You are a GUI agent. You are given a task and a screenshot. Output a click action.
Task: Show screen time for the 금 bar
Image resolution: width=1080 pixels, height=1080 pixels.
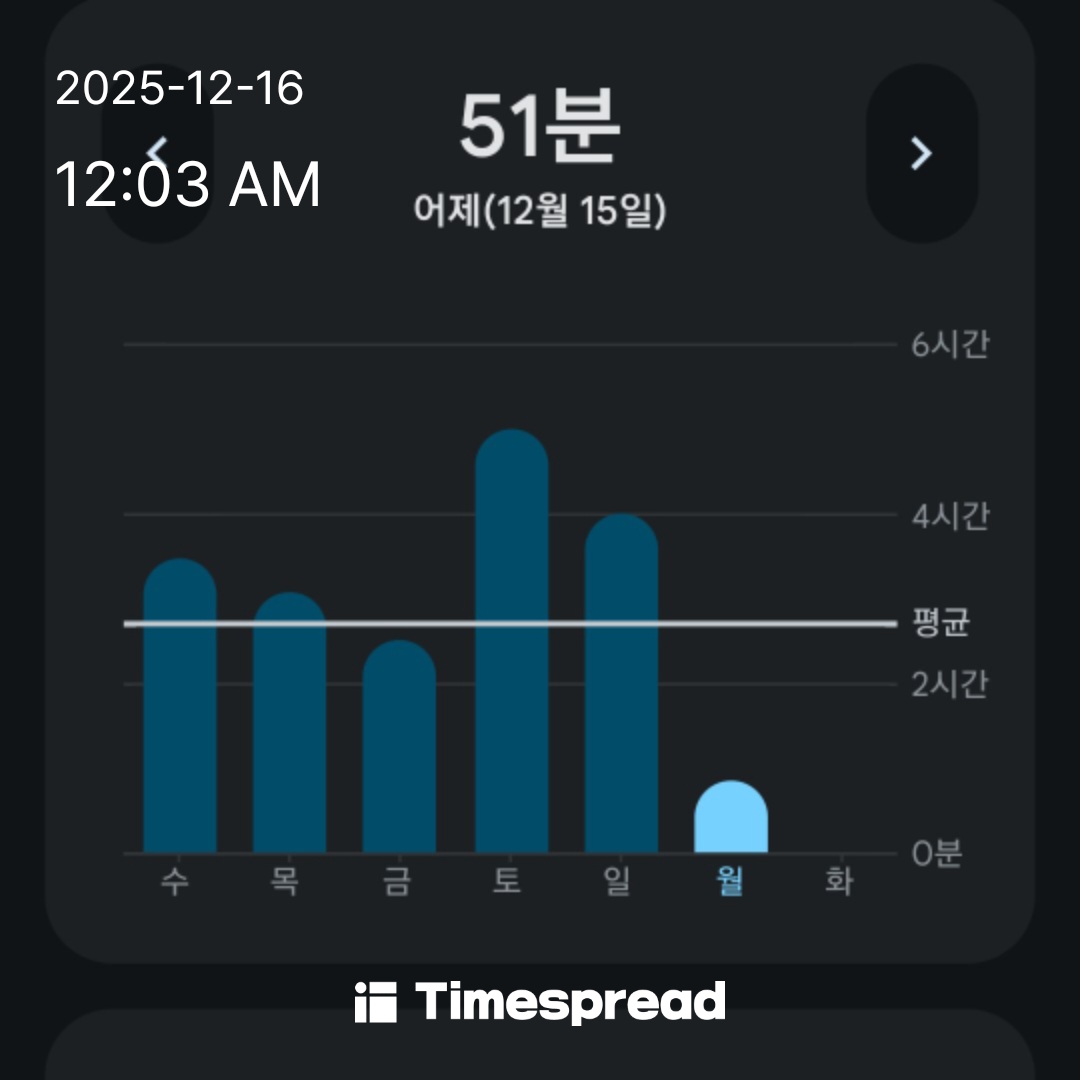point(399,748)
